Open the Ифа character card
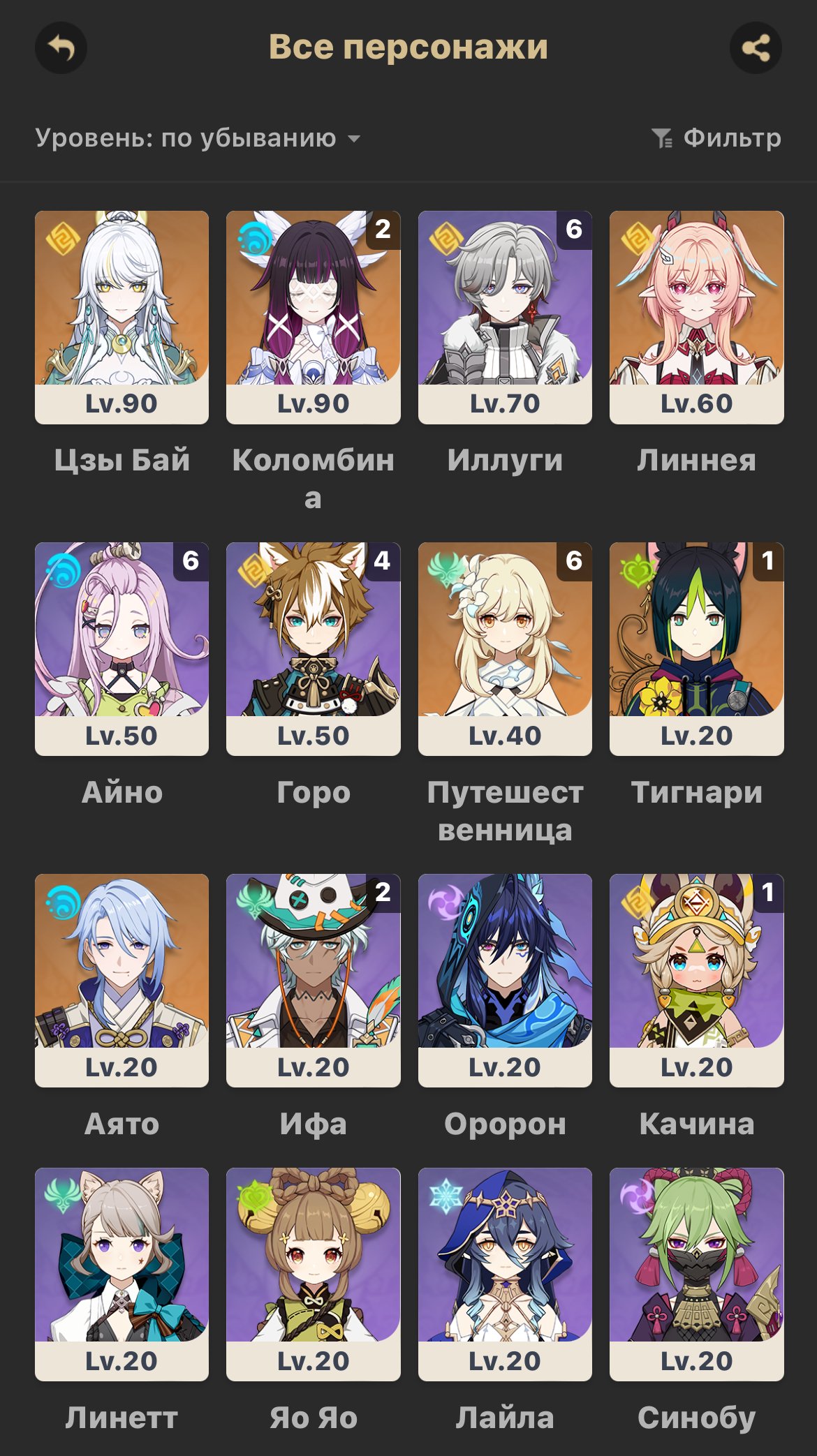817x1456 pixels. [x=314, y=981]
